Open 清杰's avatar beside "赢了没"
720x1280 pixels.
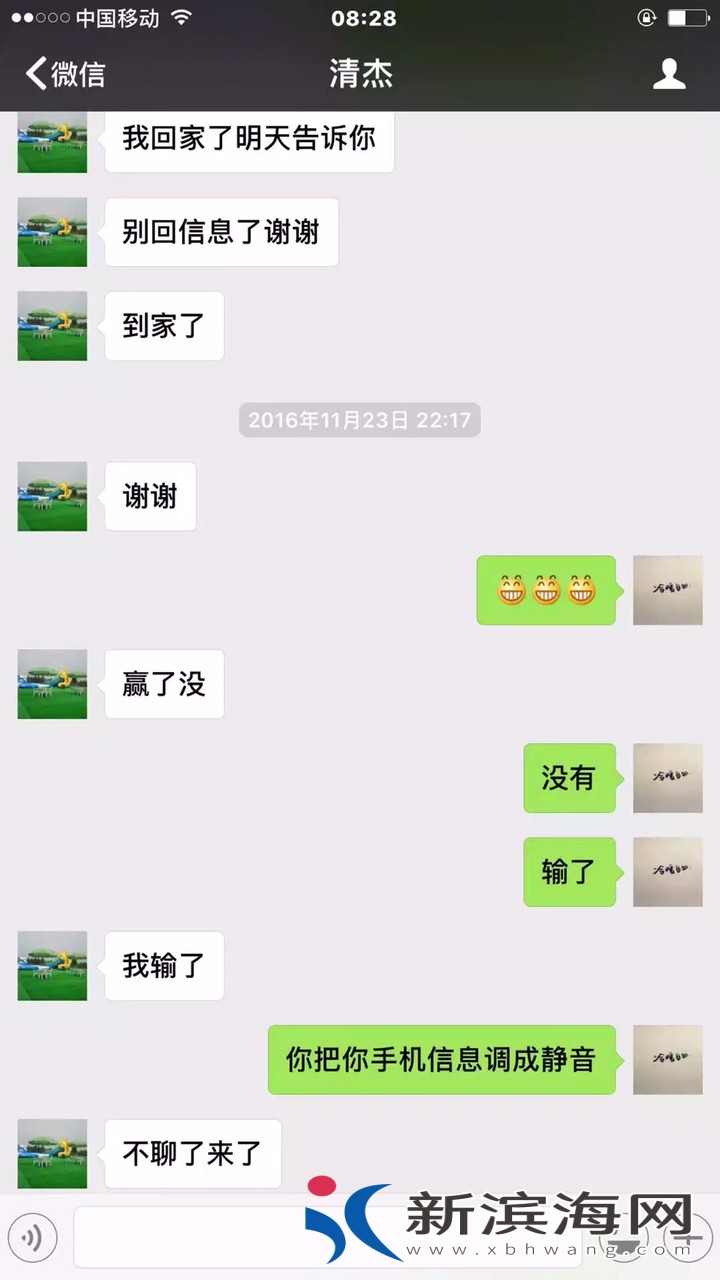click(52, 684)
